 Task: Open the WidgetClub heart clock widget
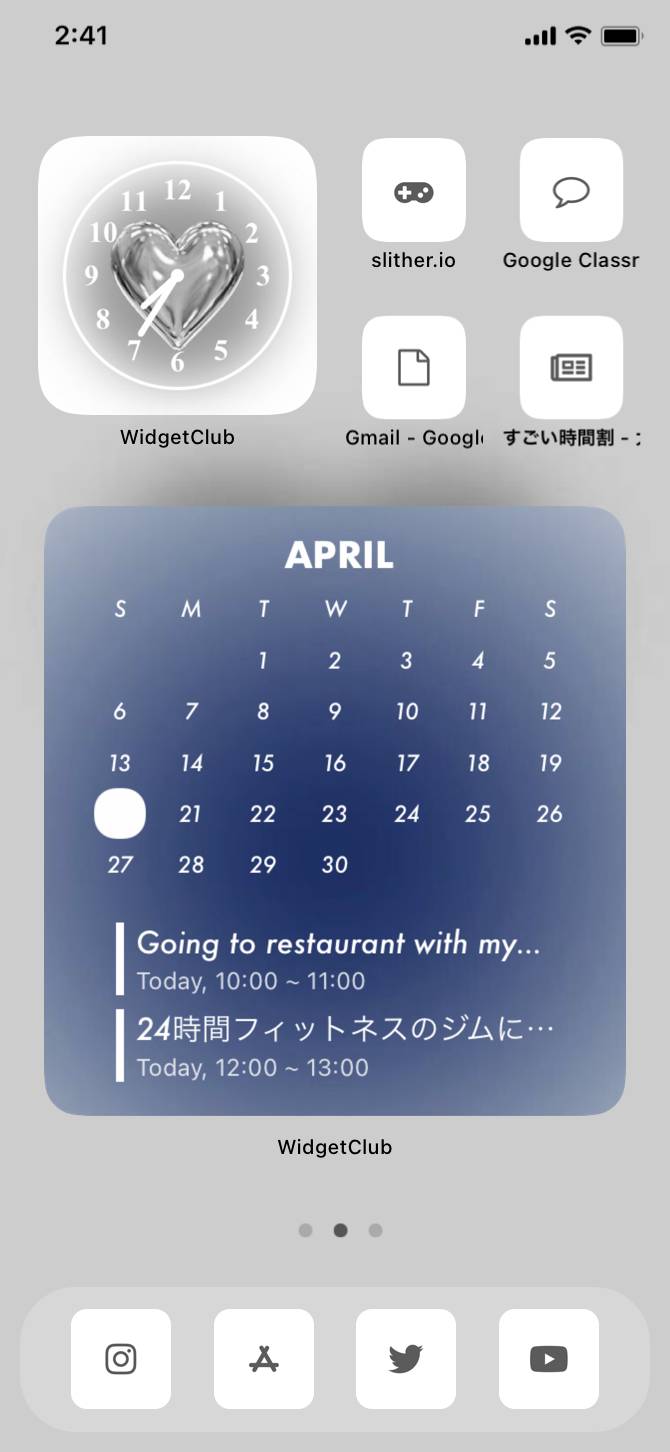[177, 275]
